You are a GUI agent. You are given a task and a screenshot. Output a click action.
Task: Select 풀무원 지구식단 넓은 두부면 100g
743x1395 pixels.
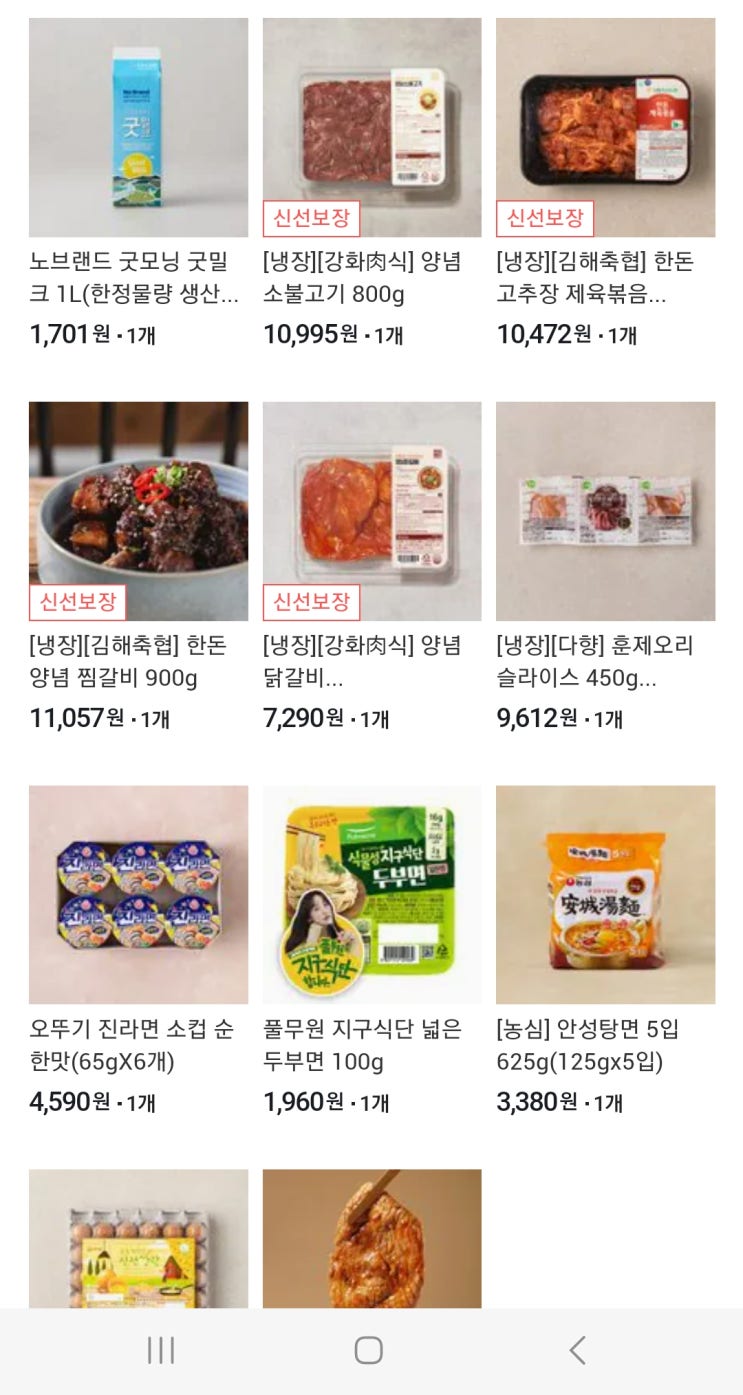[371, 895]
